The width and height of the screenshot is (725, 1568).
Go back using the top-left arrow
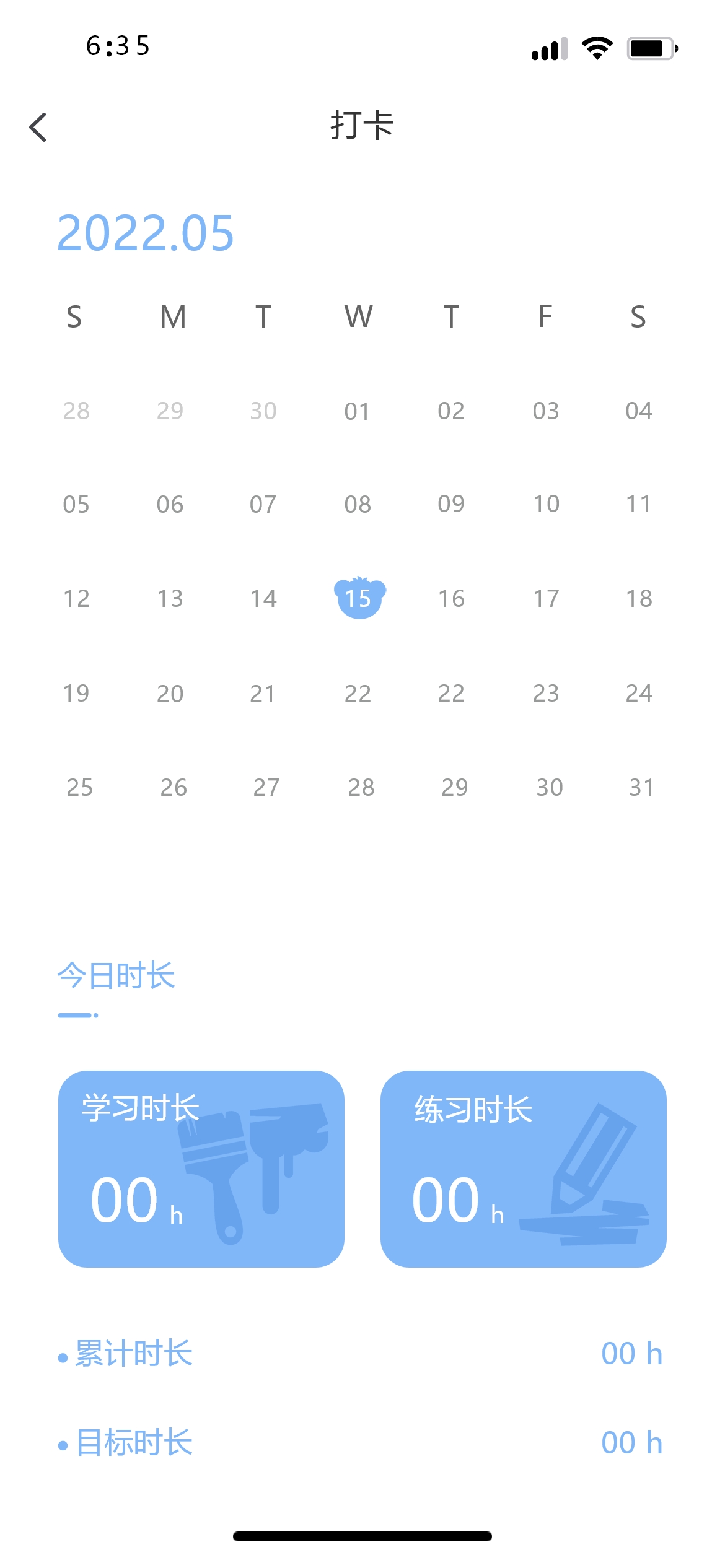[38, 127]
